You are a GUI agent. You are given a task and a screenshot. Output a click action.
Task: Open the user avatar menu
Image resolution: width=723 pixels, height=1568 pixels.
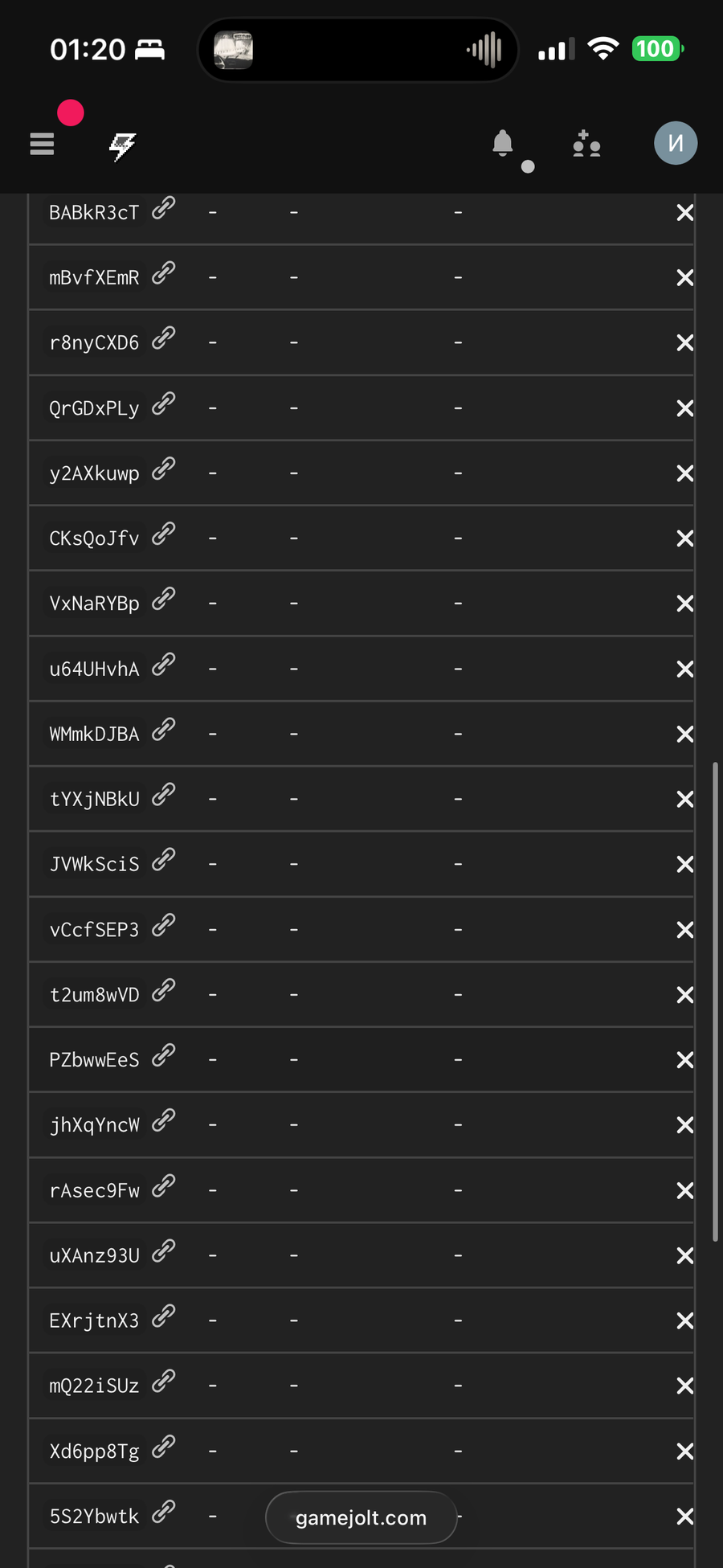click(675, 144)
